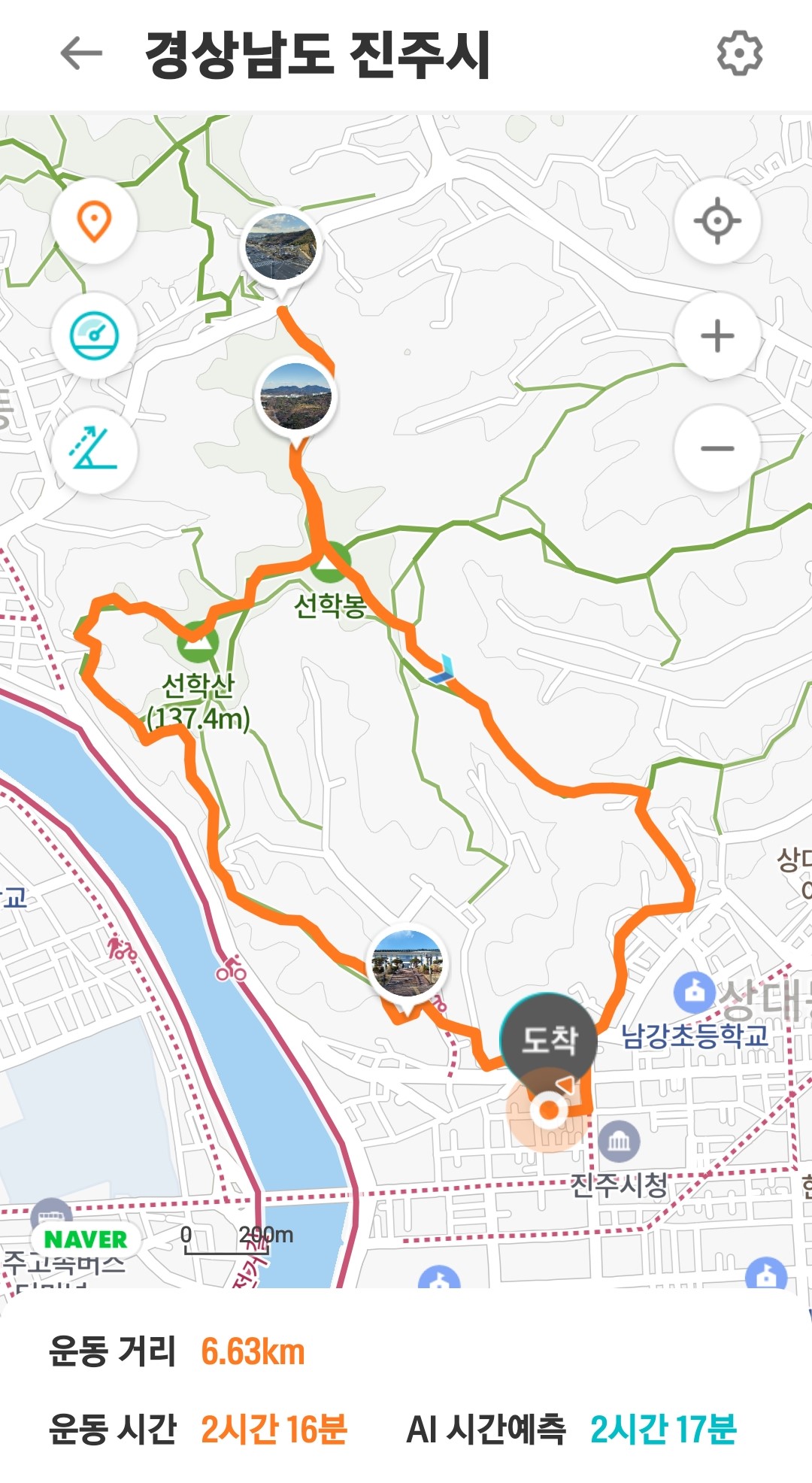
Task: Show the elevation slope profile
Action: click(x=94, y=450)
